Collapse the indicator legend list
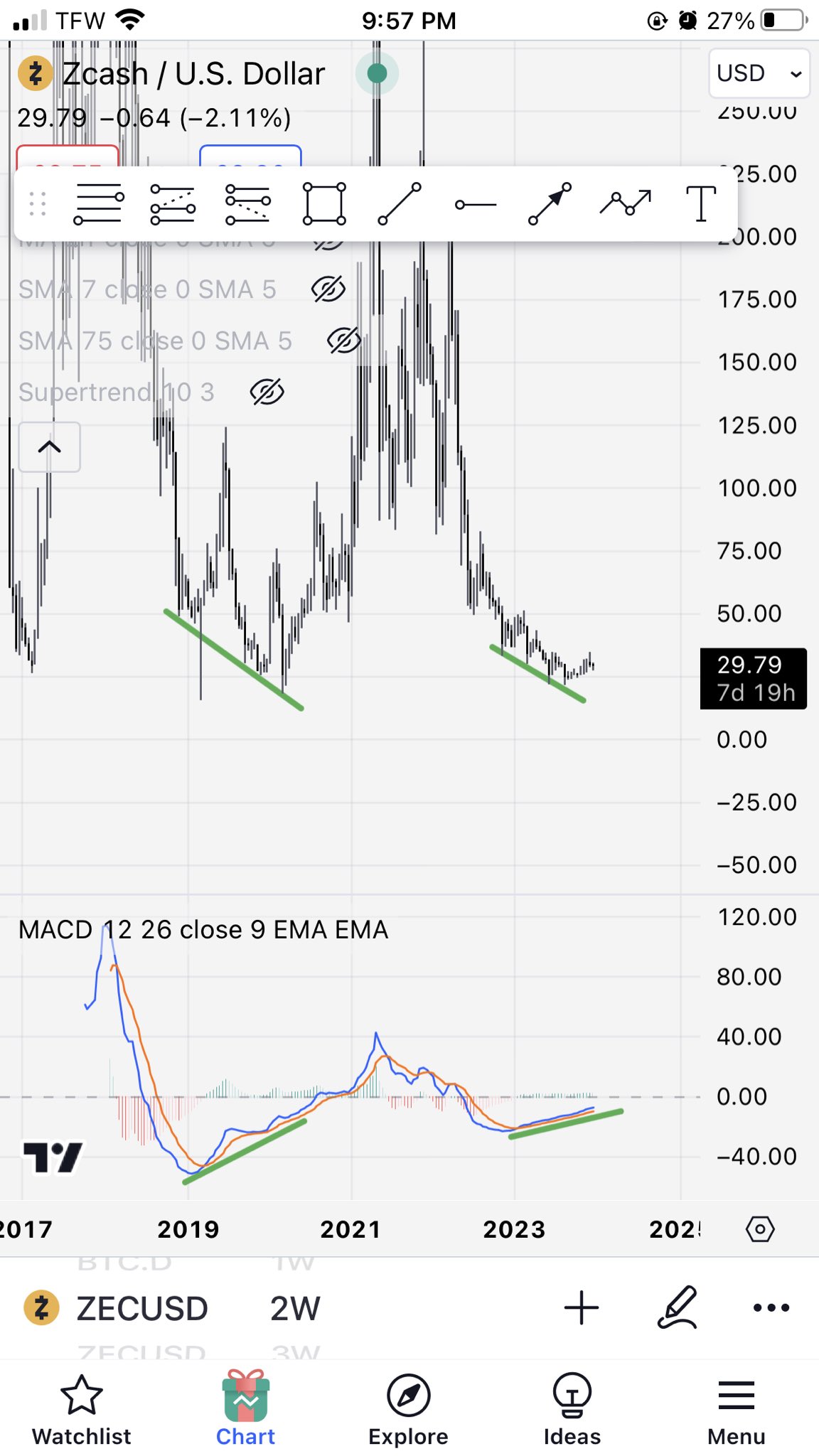819x1456 pixels. (x=49, y=447)
